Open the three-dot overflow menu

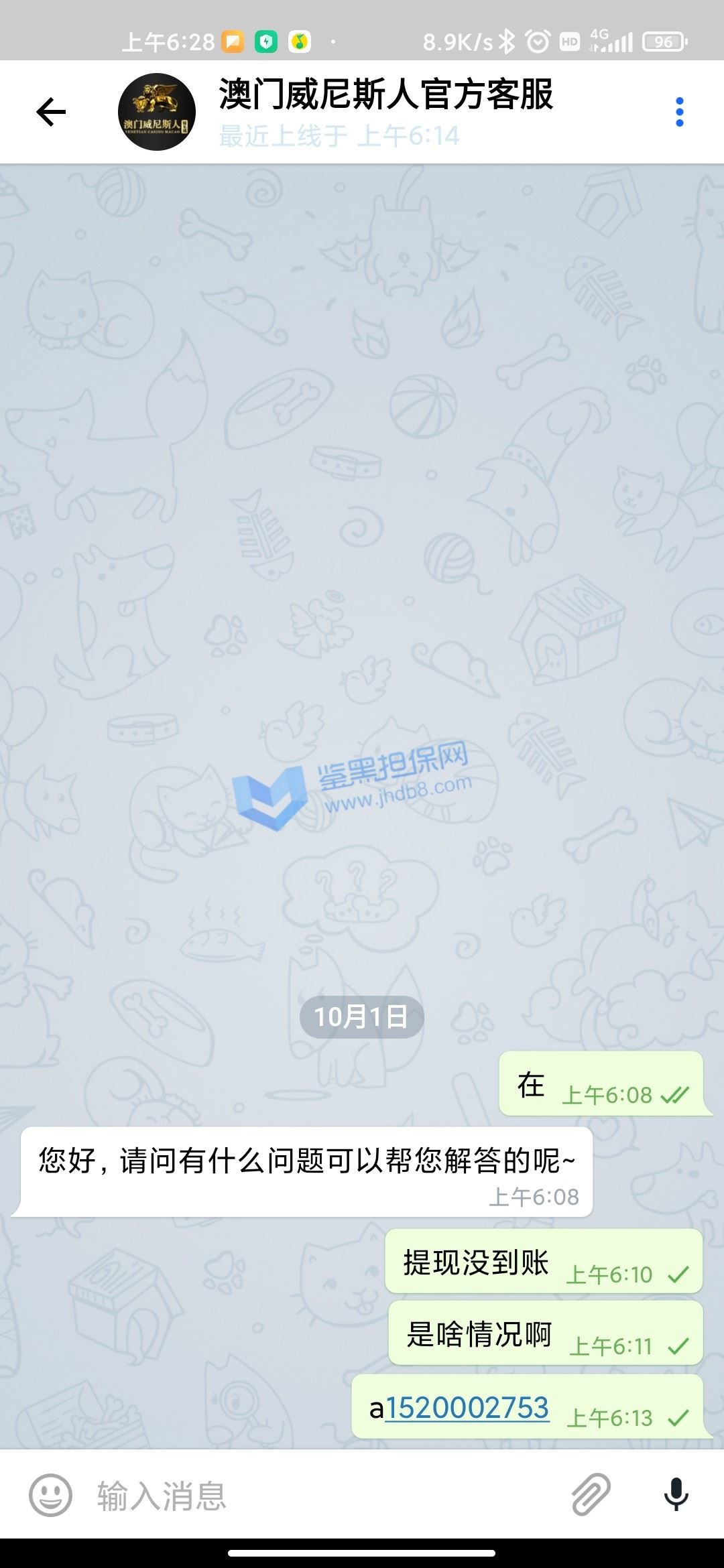[679, 112]
